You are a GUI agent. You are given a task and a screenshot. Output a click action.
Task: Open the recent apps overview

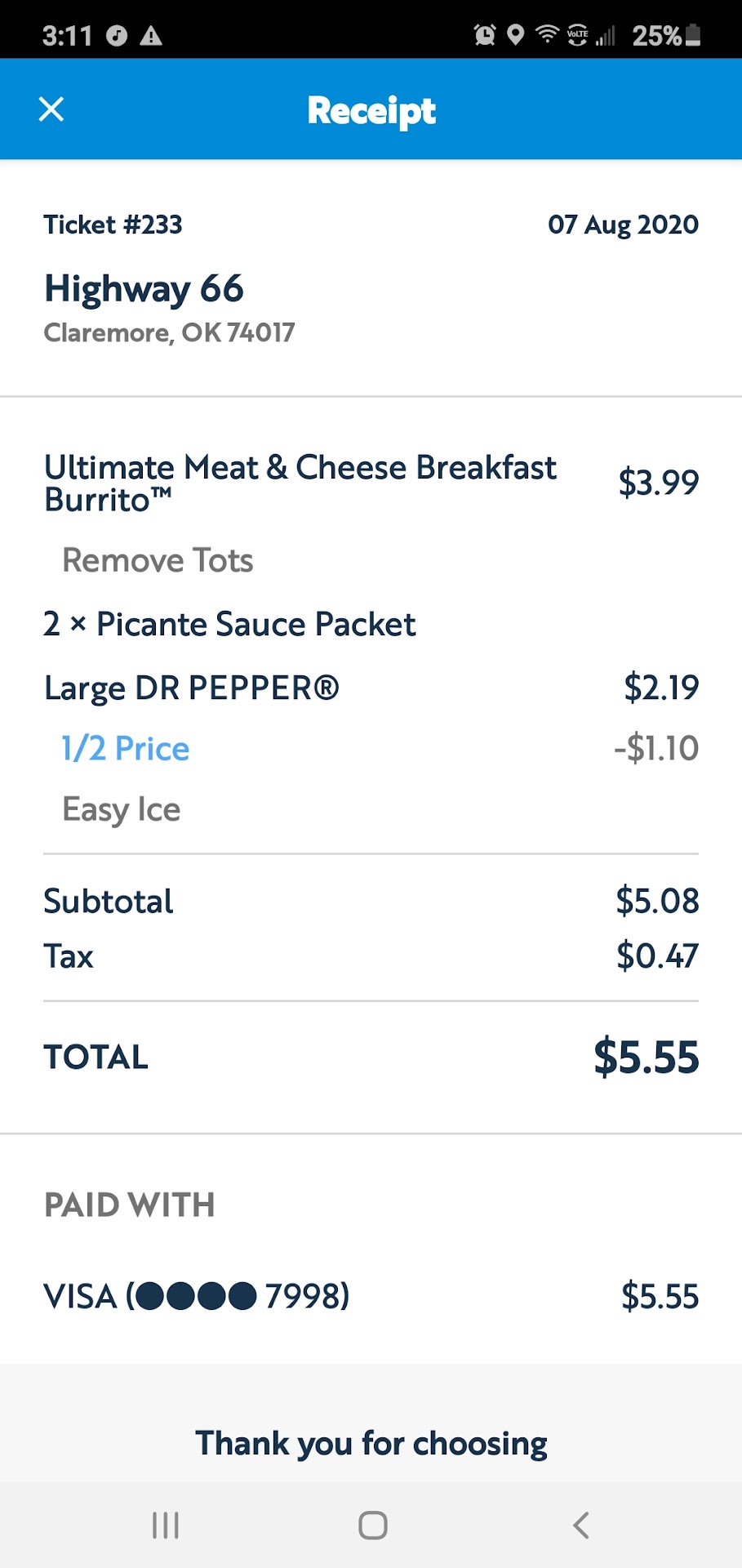click(166, 1525)
